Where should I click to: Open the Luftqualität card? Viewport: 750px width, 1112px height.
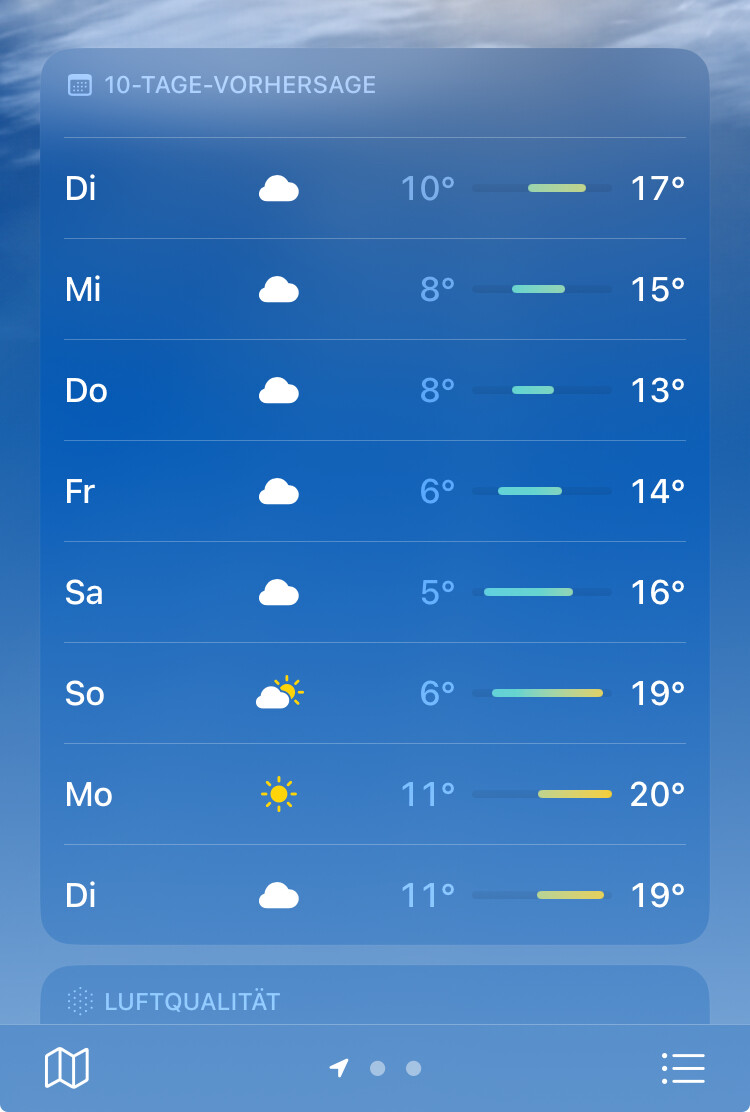pos(375,998)
